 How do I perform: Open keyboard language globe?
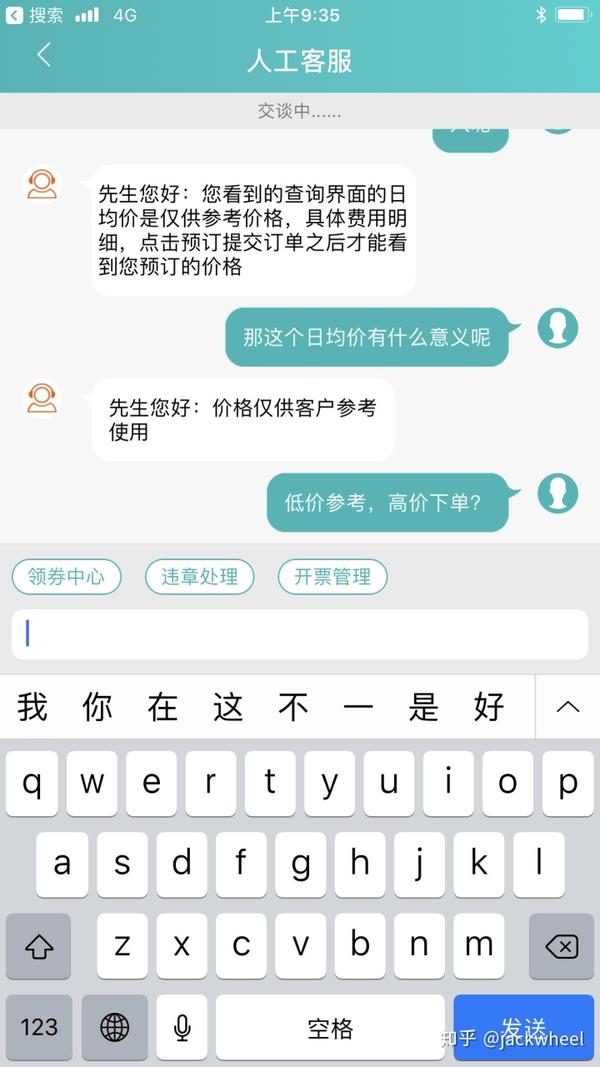click(x=115, y=1027)
